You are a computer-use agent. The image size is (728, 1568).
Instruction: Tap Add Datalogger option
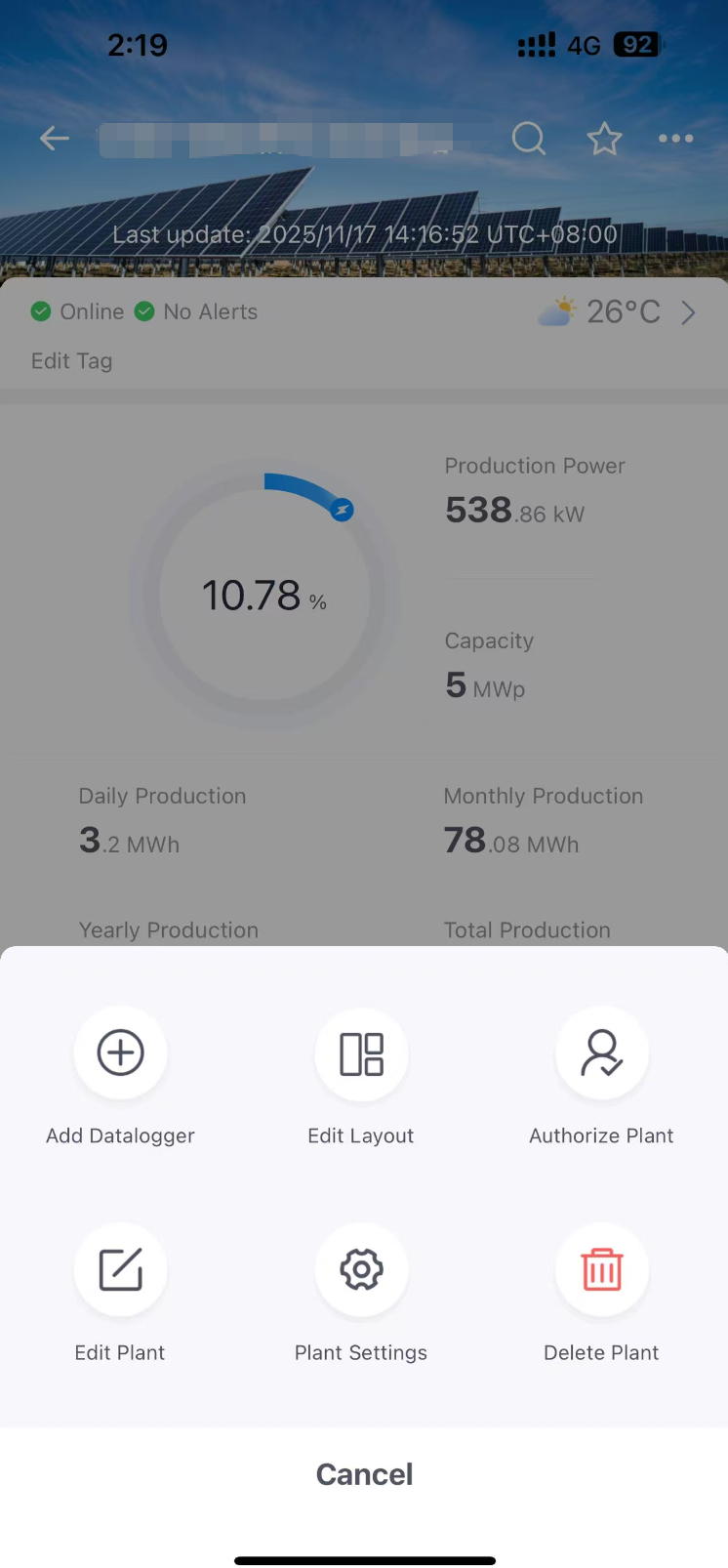tap(120, 1054)
